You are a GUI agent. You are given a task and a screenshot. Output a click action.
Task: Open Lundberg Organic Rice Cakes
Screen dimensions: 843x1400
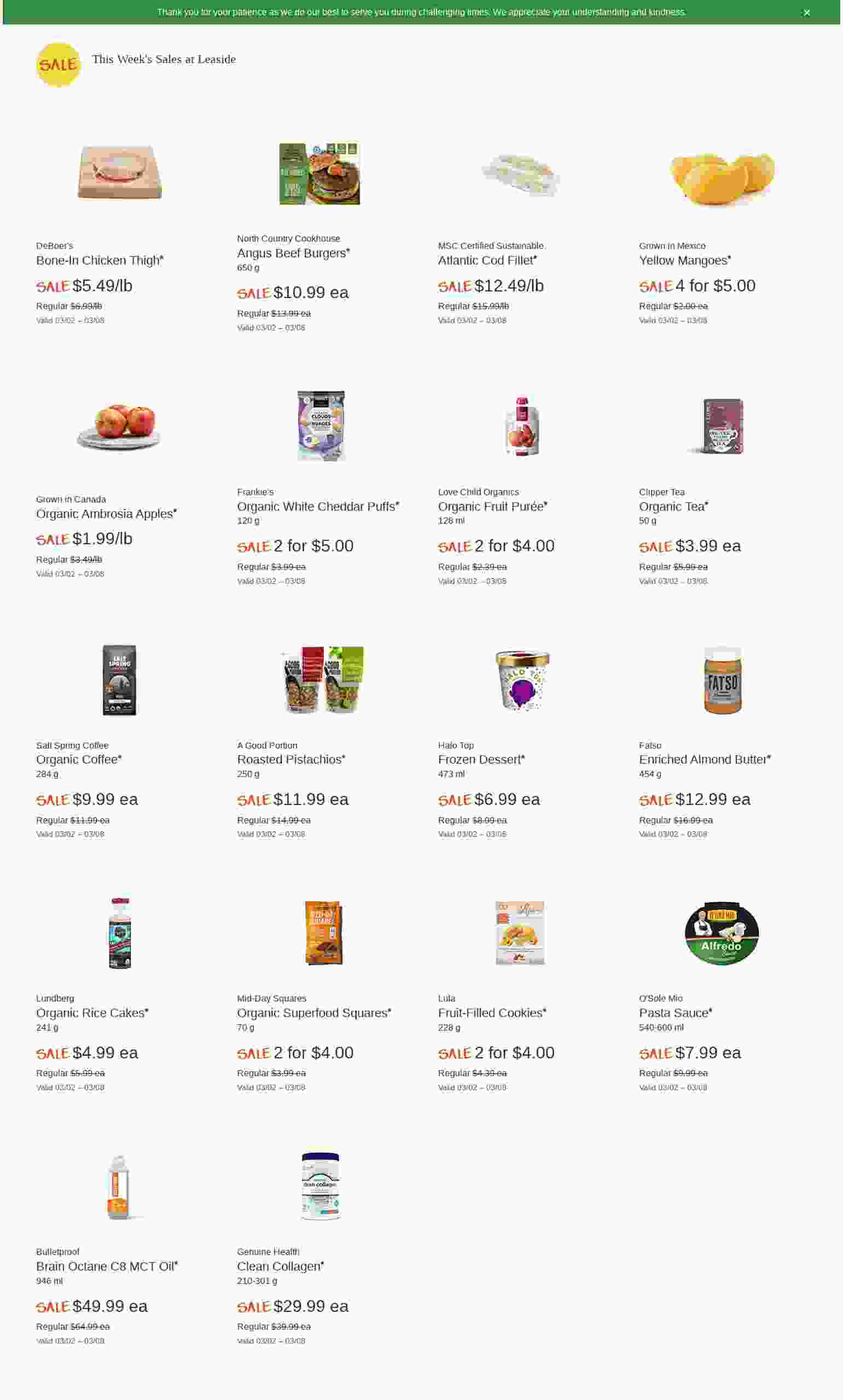[92, 1013]
